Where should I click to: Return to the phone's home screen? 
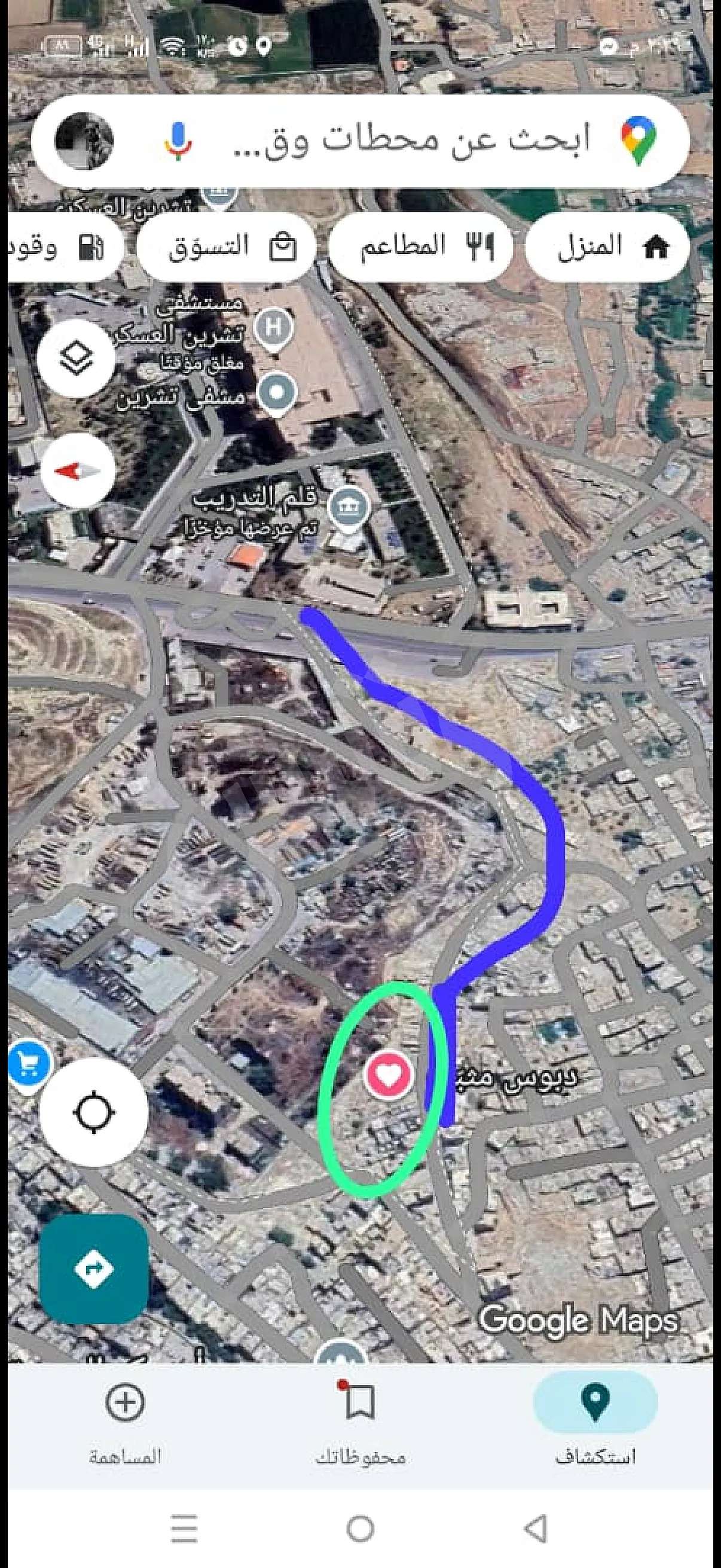click(360, 1529)
